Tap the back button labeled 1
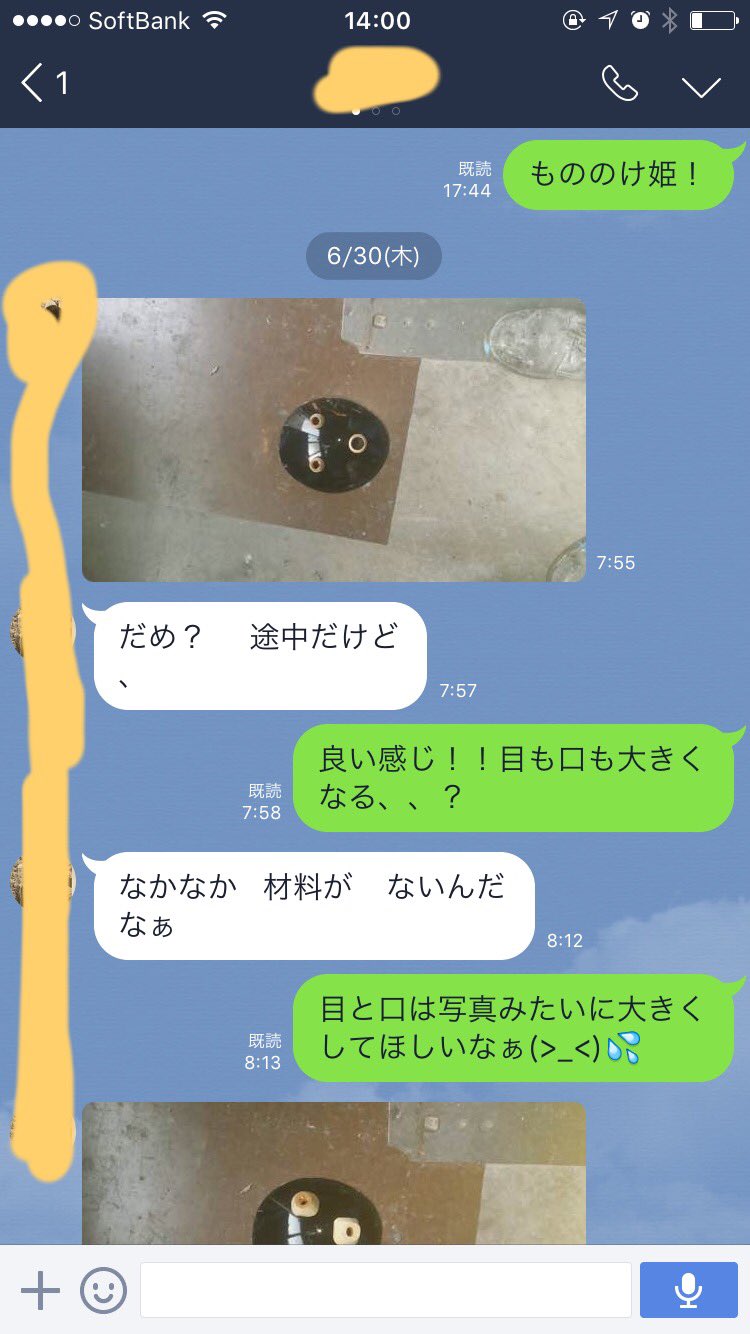 45,85
